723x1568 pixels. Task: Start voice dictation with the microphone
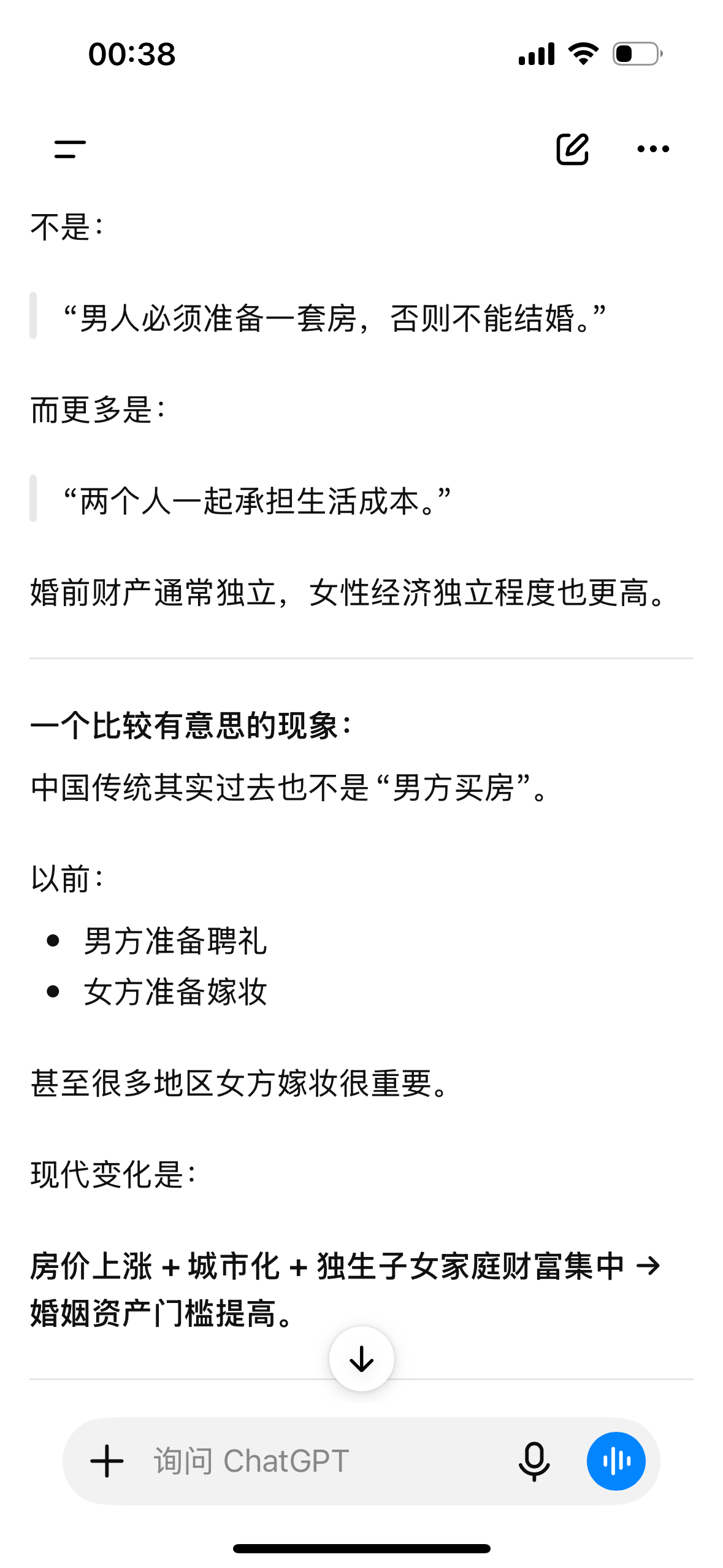pos(534,1461)
